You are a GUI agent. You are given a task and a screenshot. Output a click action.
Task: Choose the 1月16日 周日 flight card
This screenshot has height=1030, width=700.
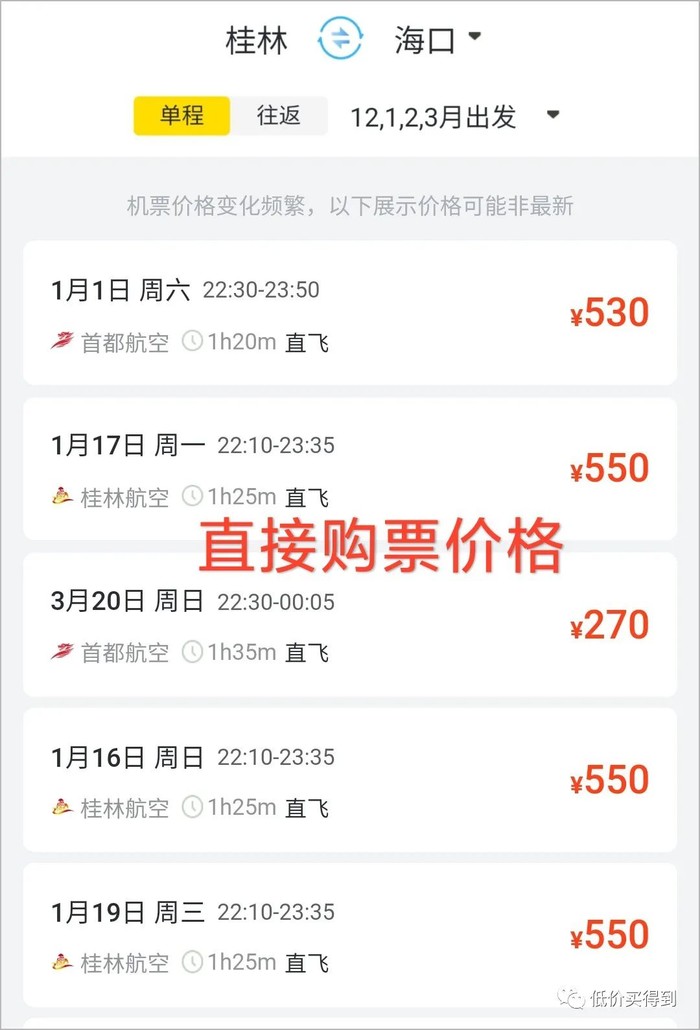point(350,780)
